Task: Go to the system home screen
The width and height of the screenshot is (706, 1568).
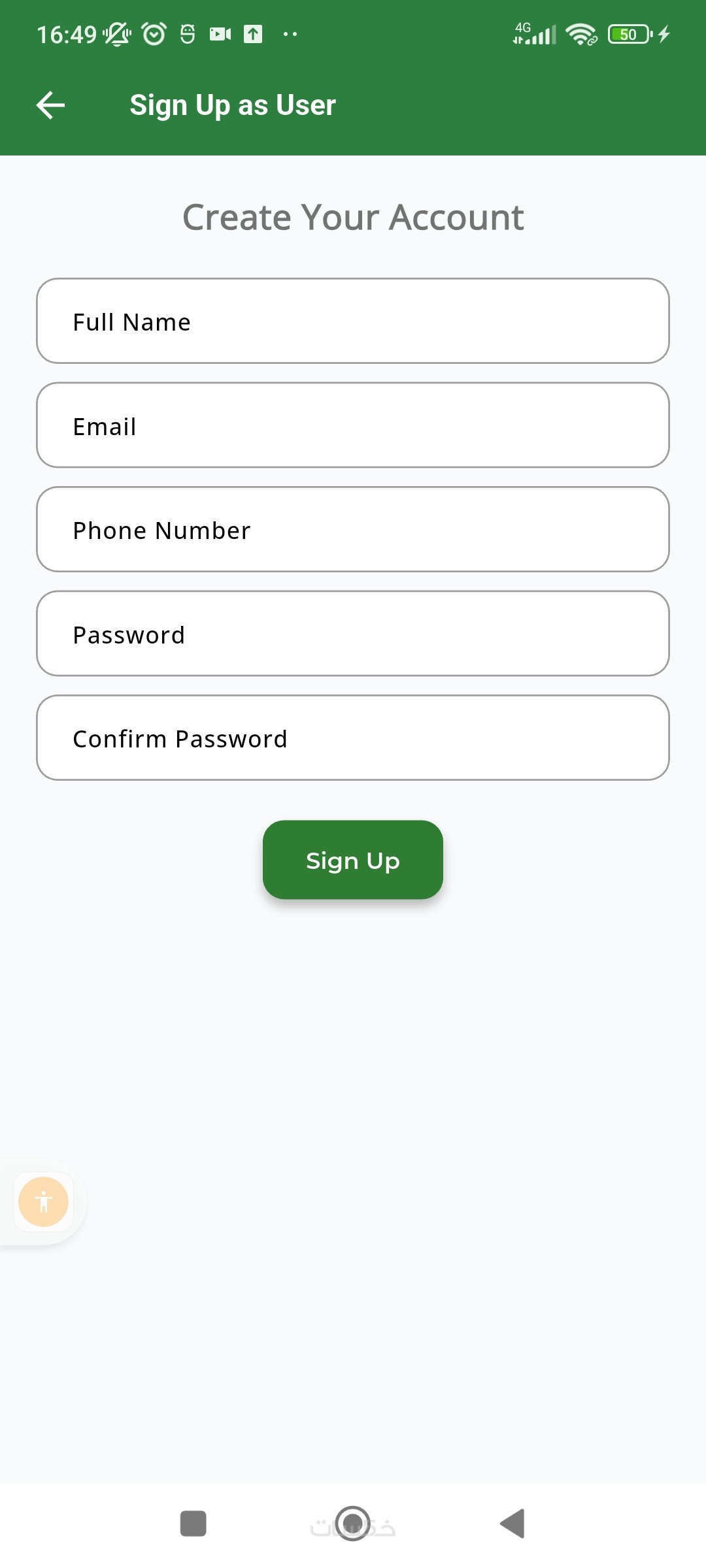Action: [353, 1524]
